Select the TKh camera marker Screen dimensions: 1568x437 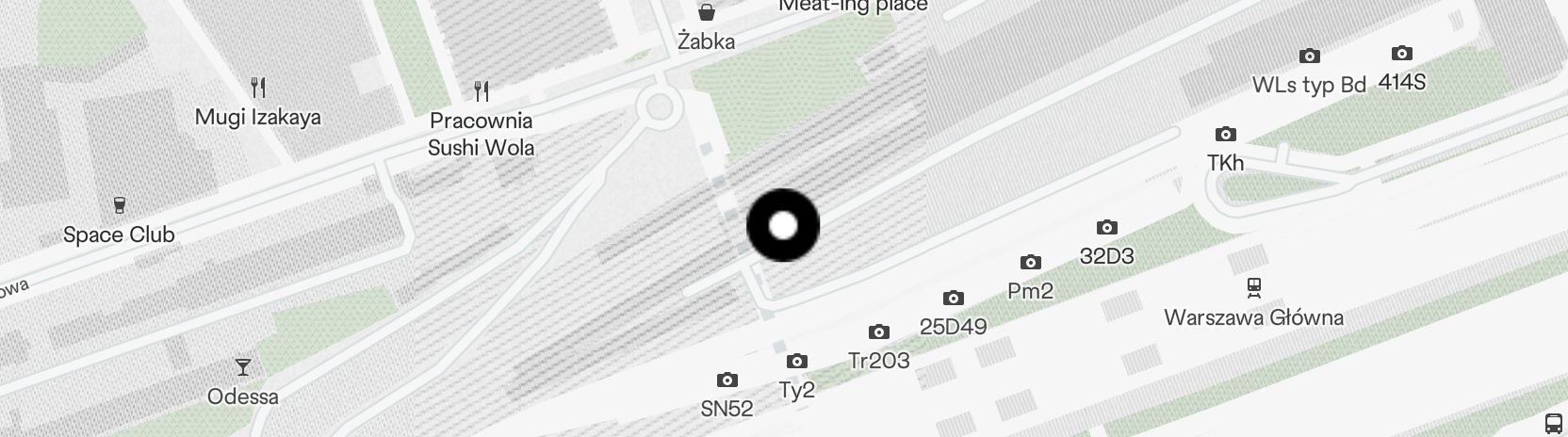pyautogui.click(x=1225, y=134)
